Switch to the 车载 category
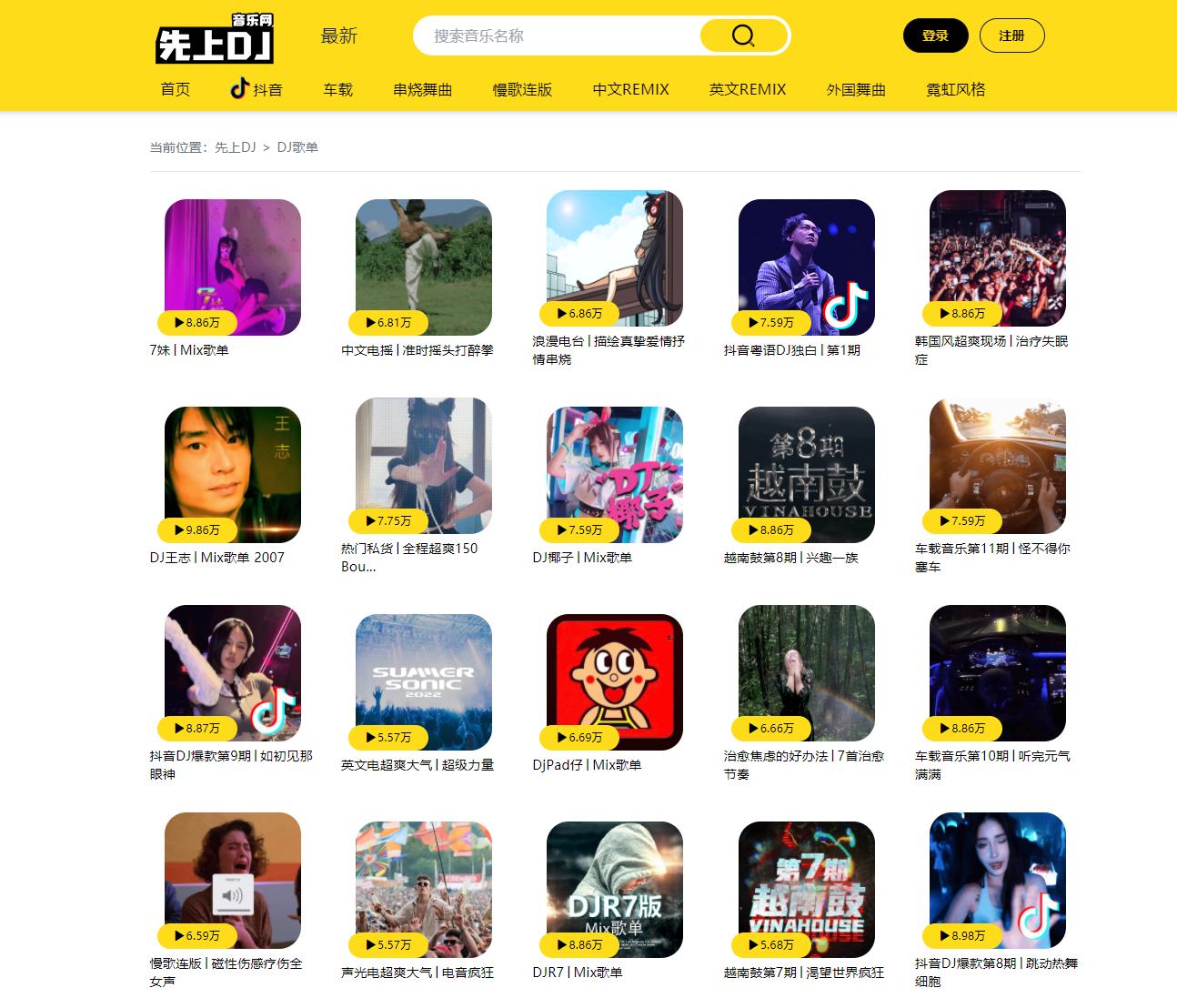This screenshot has width=1177, height=1008. click(337, 89)
